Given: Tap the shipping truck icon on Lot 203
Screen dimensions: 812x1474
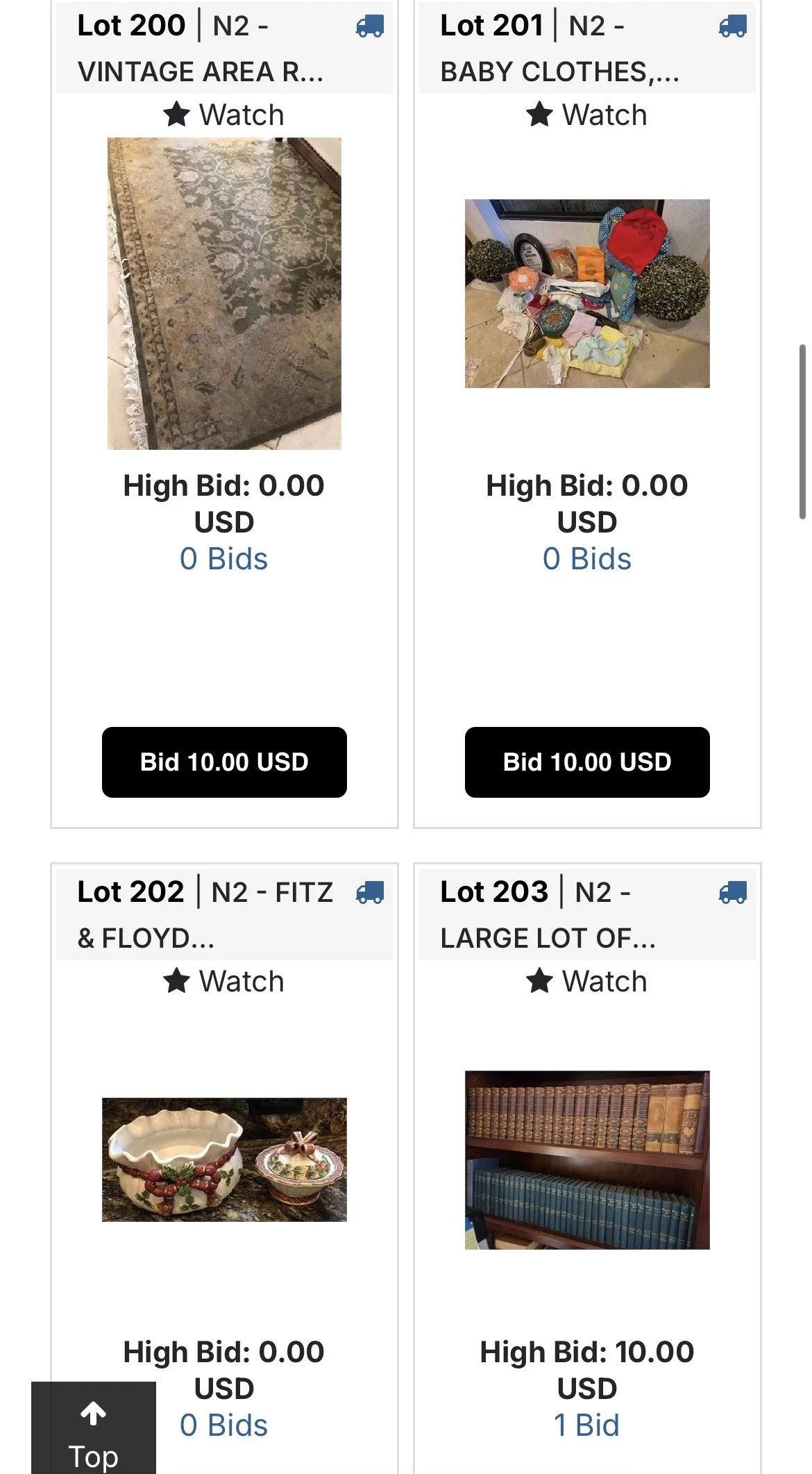Looking at the screenshot, I should pos(733,893).
